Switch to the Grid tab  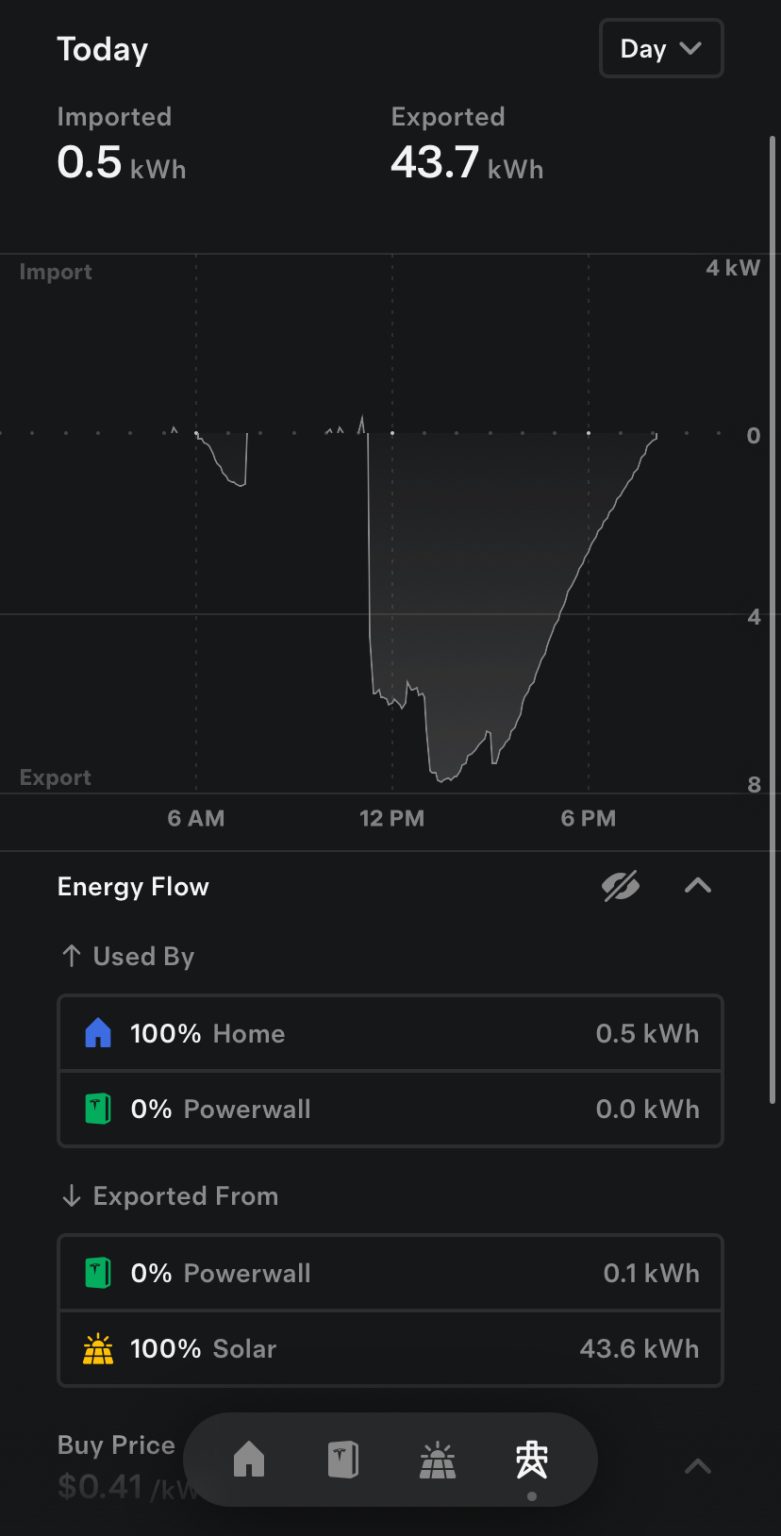click(532, 1461)
